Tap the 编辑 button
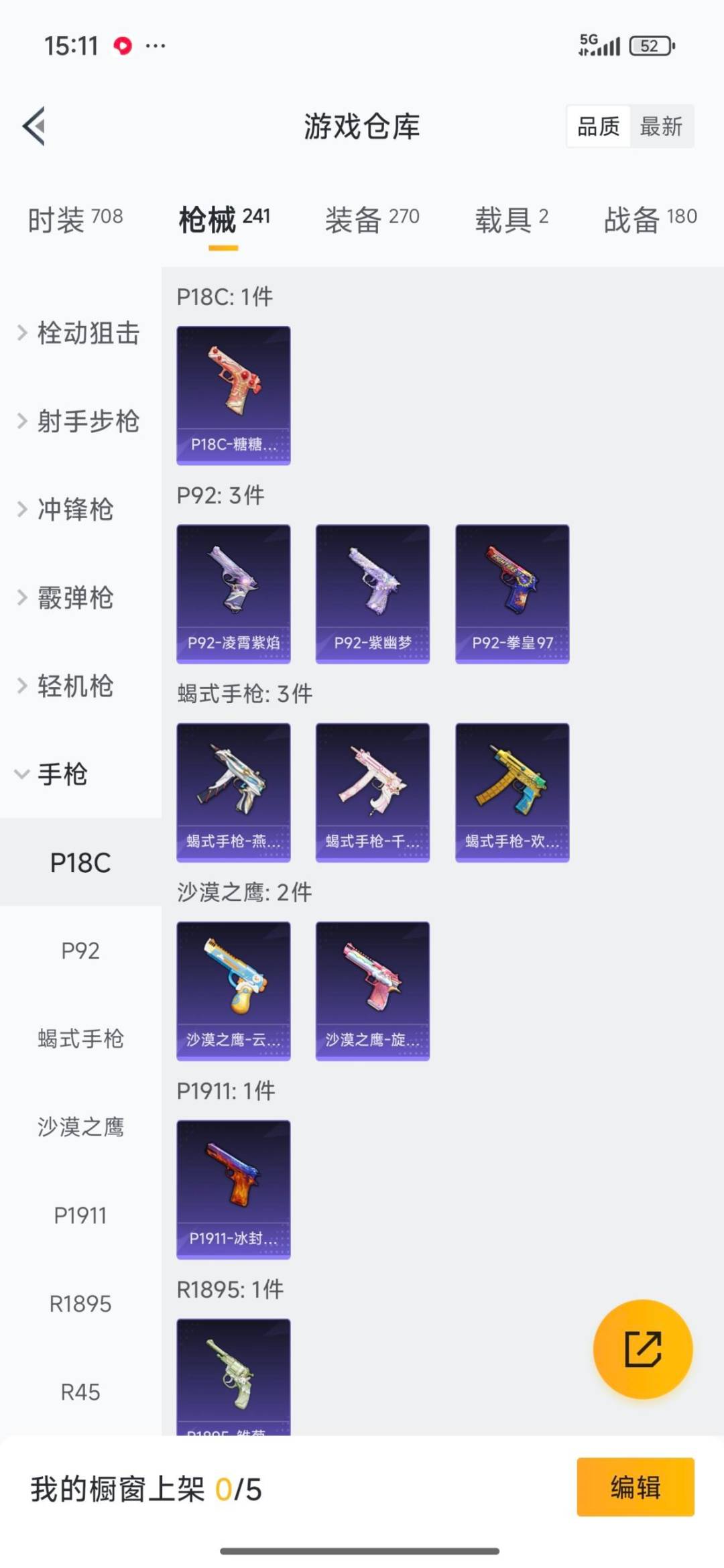Image resolution: width=724 pixels, height=1568 pixels. point(635,1487)
